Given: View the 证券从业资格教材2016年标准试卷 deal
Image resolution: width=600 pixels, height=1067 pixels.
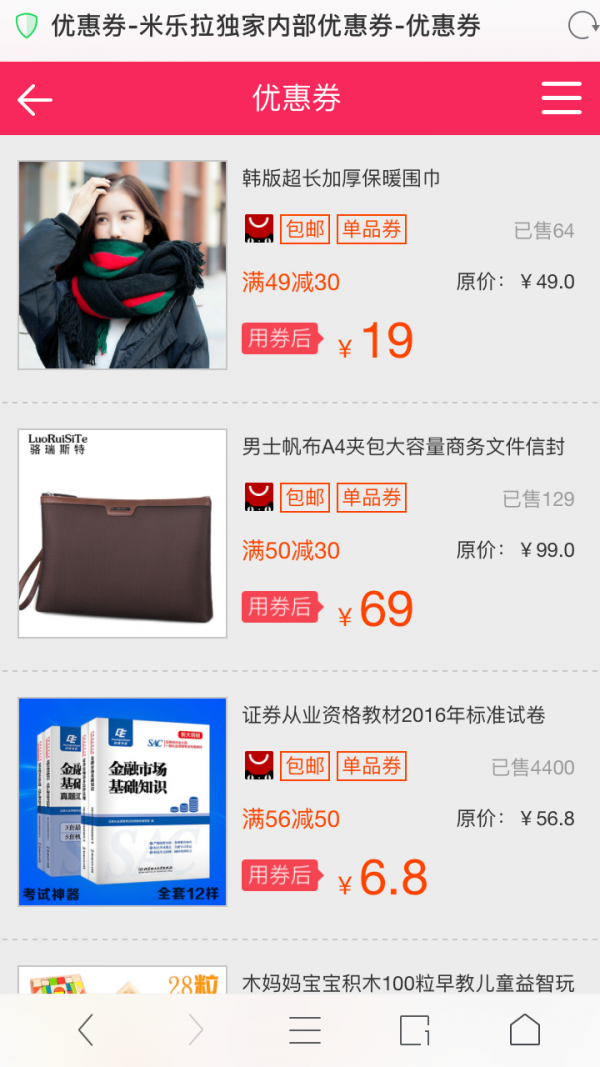Looking at the screenshot, I should tap(393, 715).
